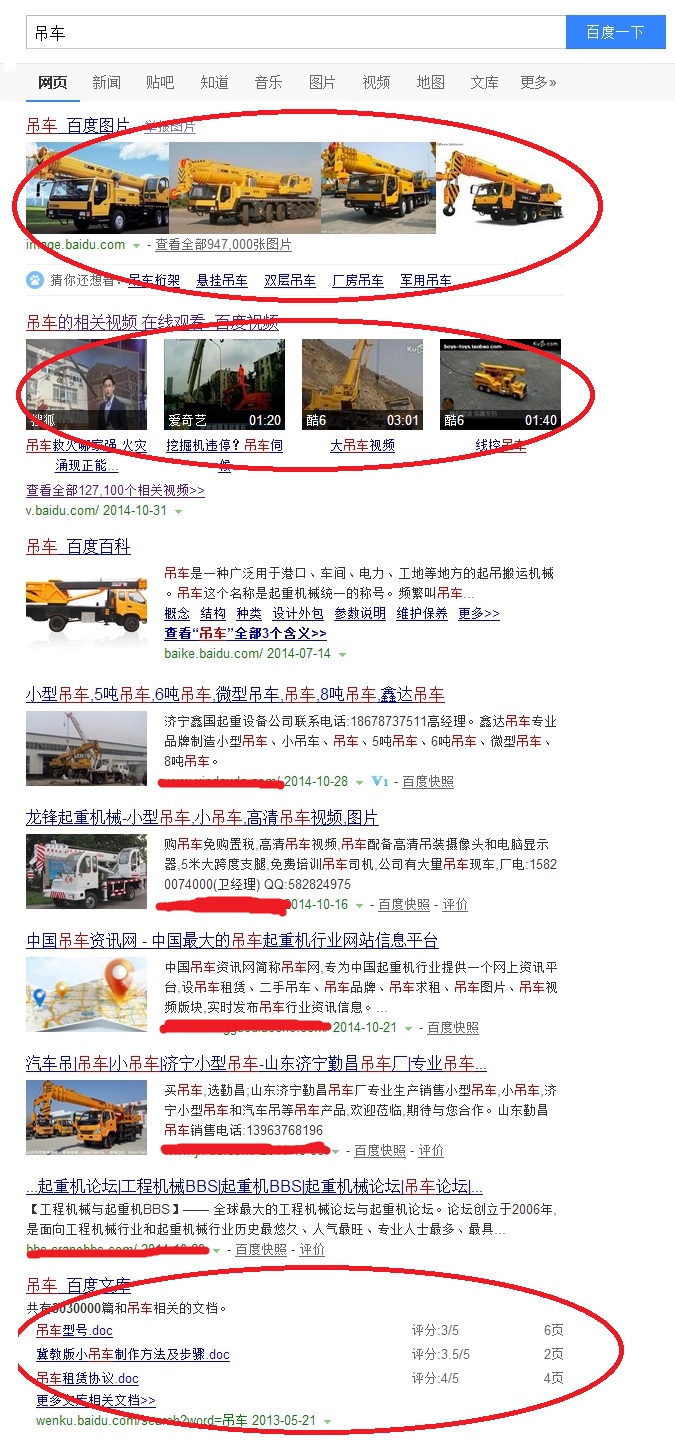Tap 更多文库相关文档 link
The width and height of the screenshot is (675, 1452).
pyautogui.click(x=96, y=1401)
